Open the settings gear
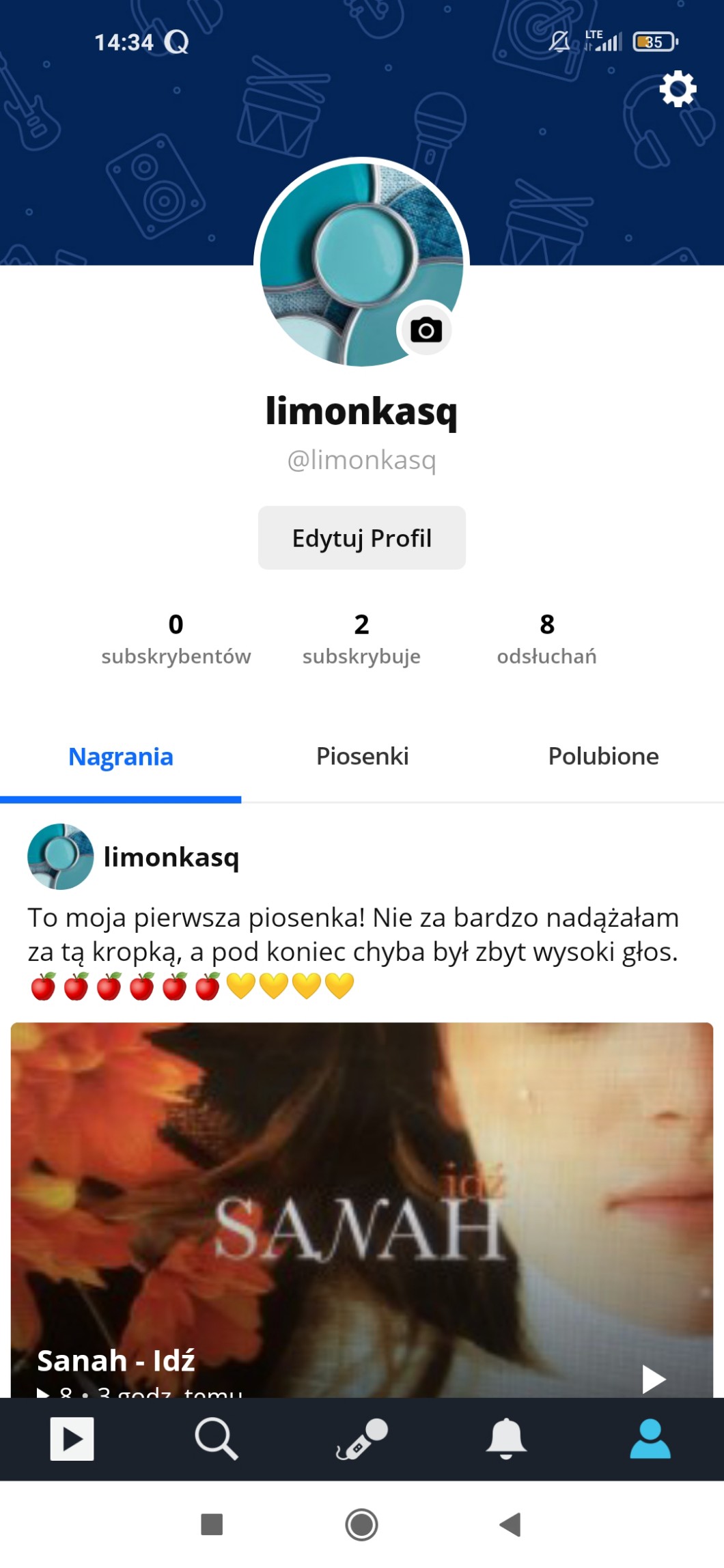724x1568 pixels. pos(677,89)
